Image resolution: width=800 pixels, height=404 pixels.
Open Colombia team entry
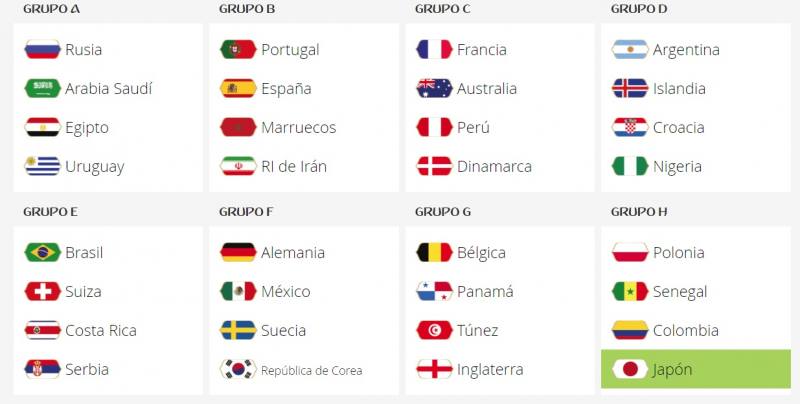696,331
